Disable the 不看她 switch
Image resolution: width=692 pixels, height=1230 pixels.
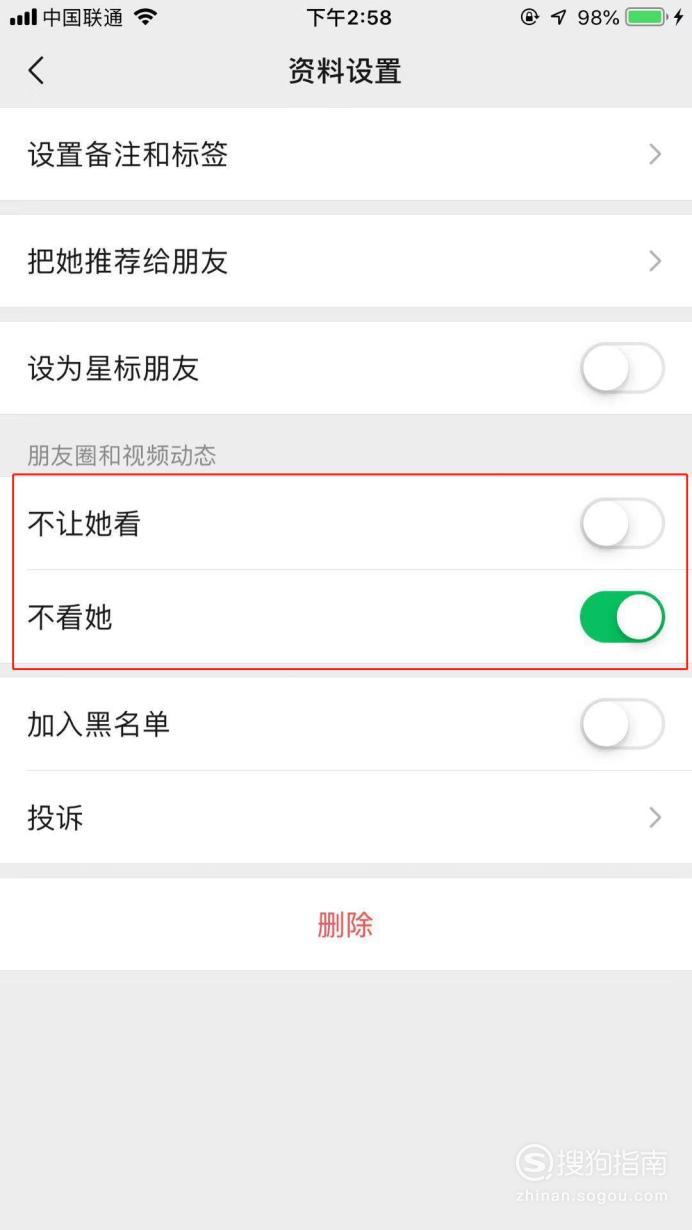pos(622,617)
